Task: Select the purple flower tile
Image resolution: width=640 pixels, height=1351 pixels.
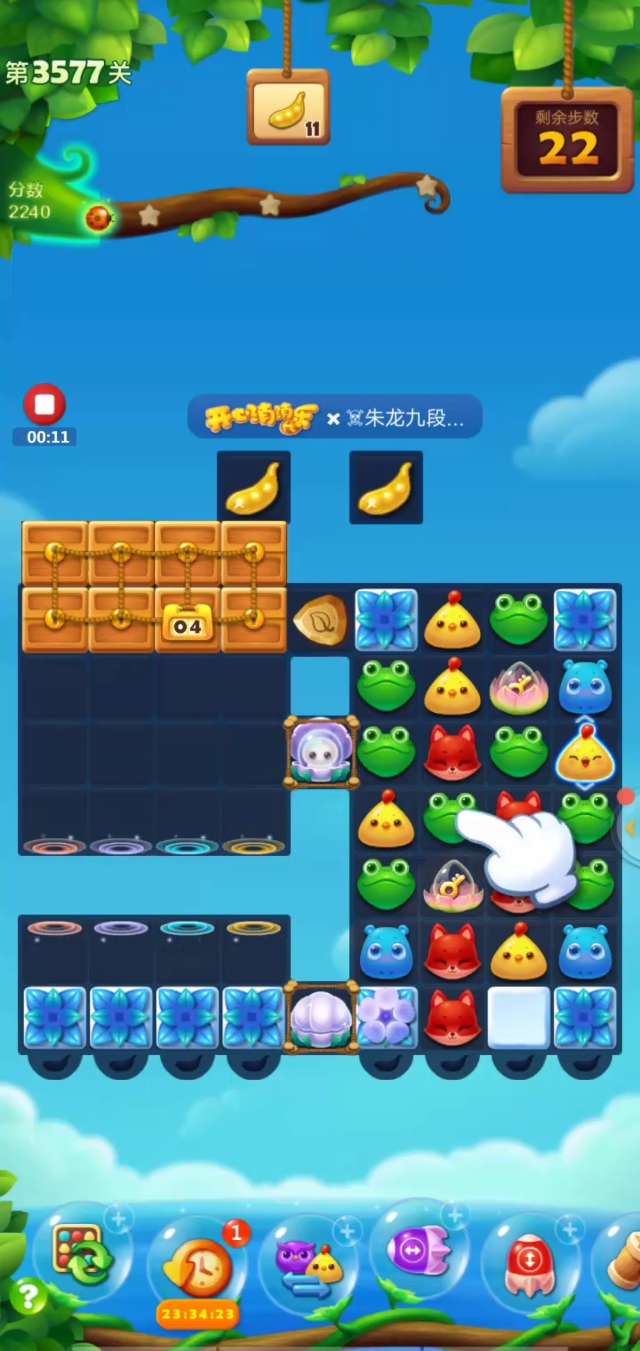Action: coord(386,1017)
